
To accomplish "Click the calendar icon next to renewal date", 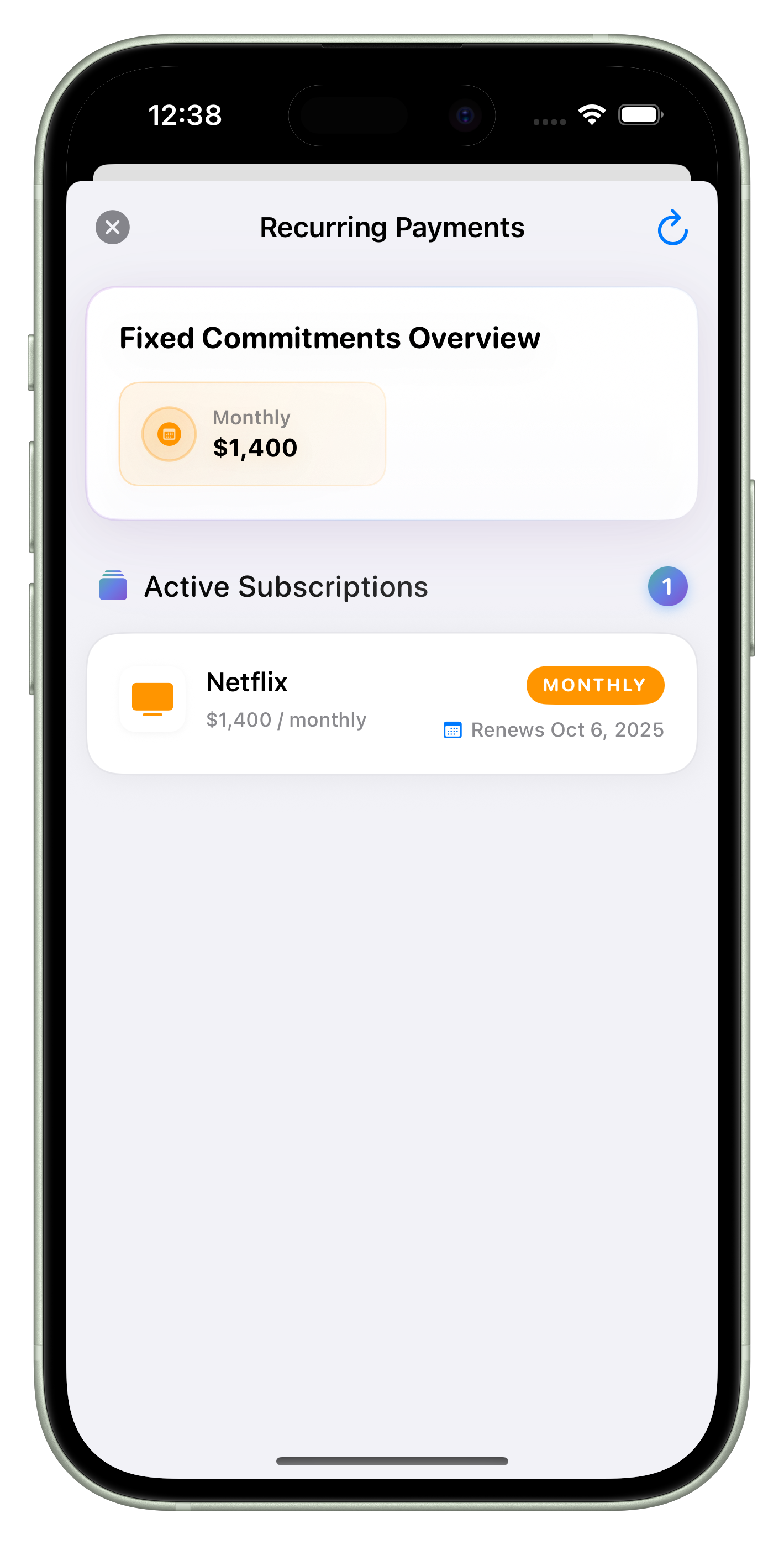I will tap(453, 729).
